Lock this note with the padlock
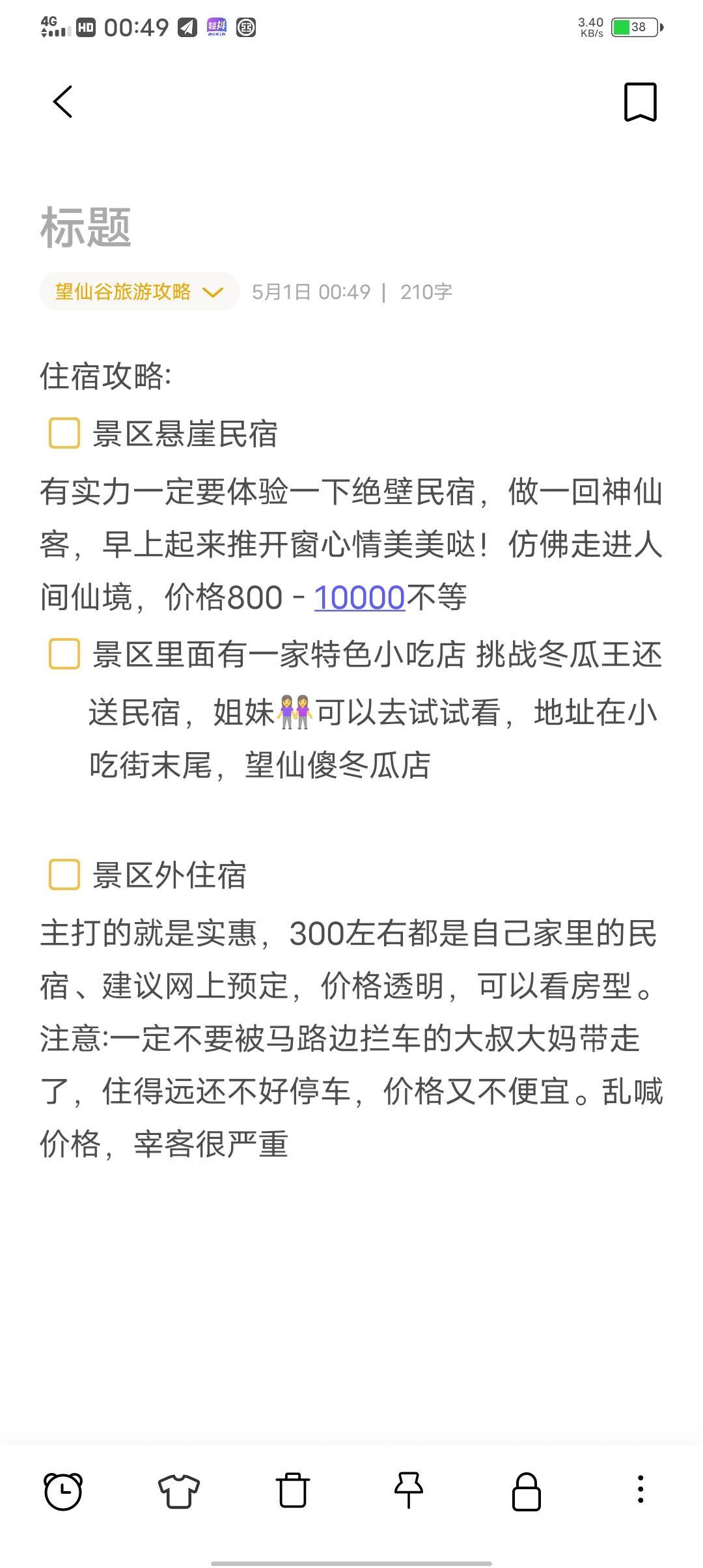The height and width of the screenshot is (1568, 703). (526, 1491)
